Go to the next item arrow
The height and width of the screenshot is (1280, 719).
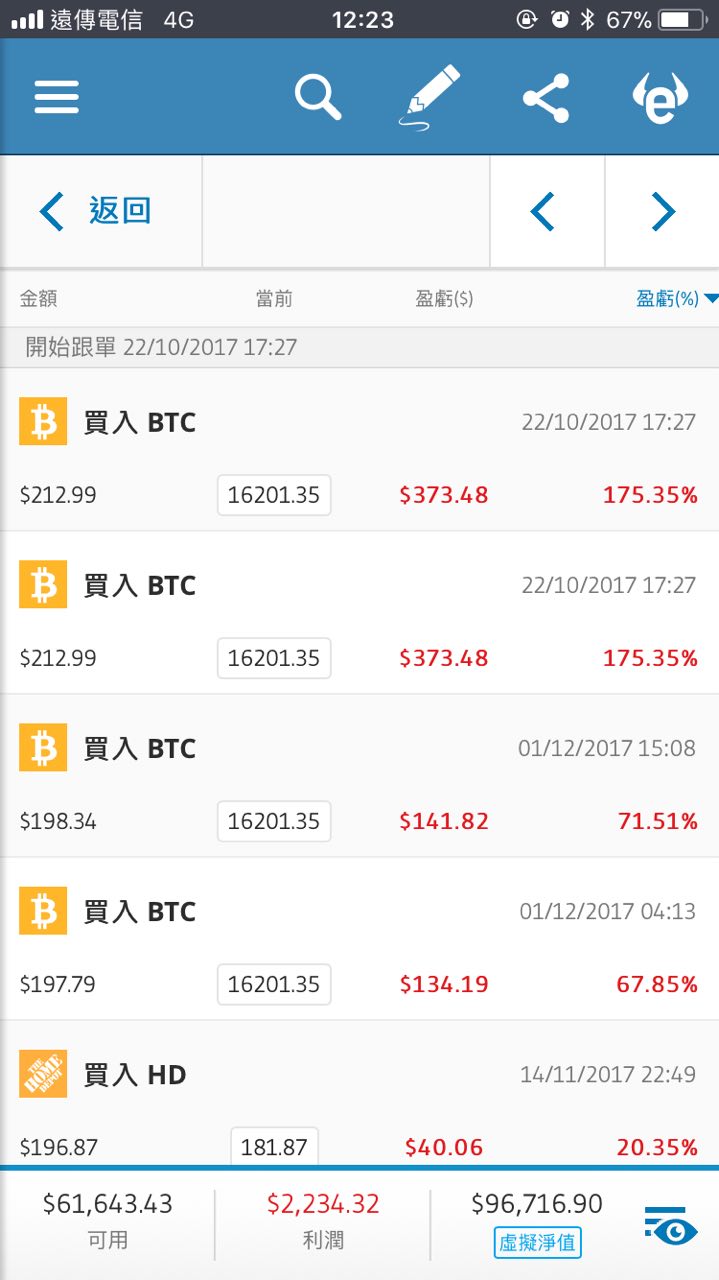662,211
